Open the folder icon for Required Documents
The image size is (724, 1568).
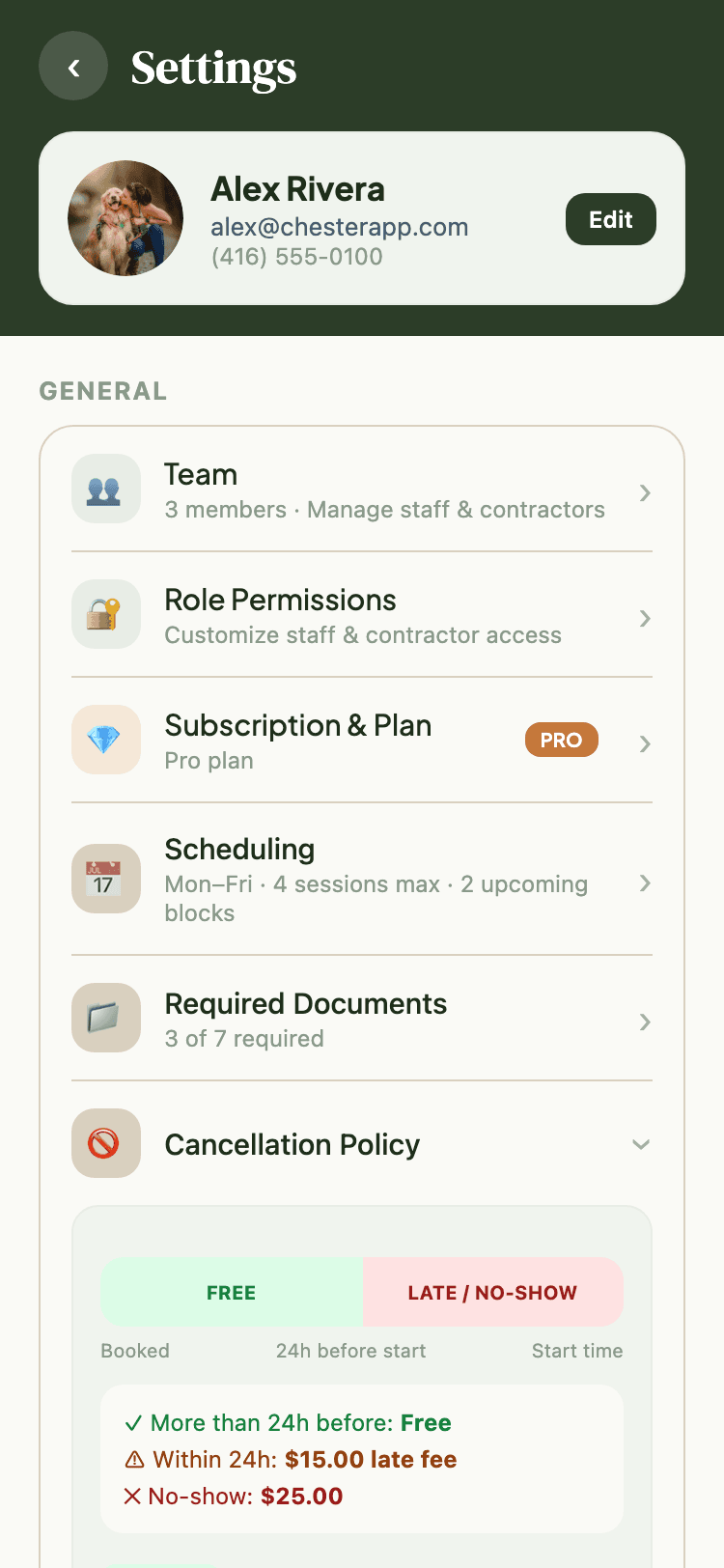point(106,1018)
